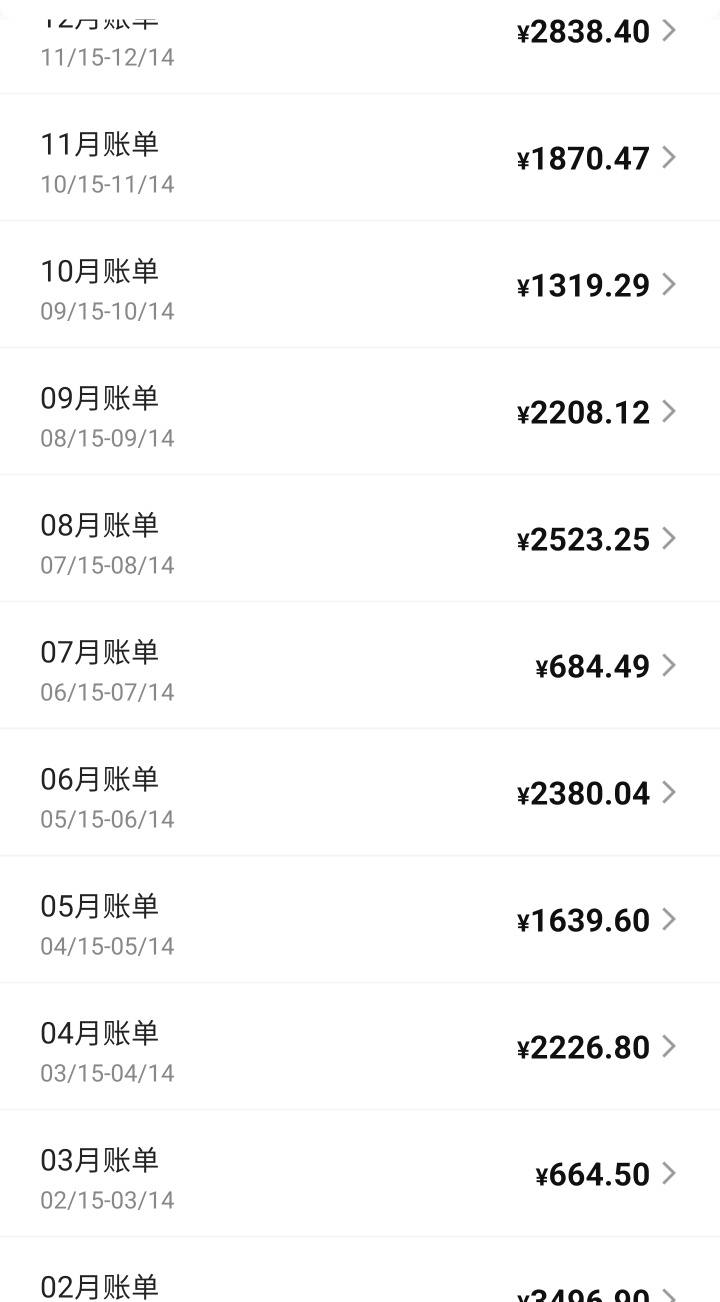Screen dimensions: 720x1302
Task: View the 06月账单 bill details
Action: (x=360, y=793)
